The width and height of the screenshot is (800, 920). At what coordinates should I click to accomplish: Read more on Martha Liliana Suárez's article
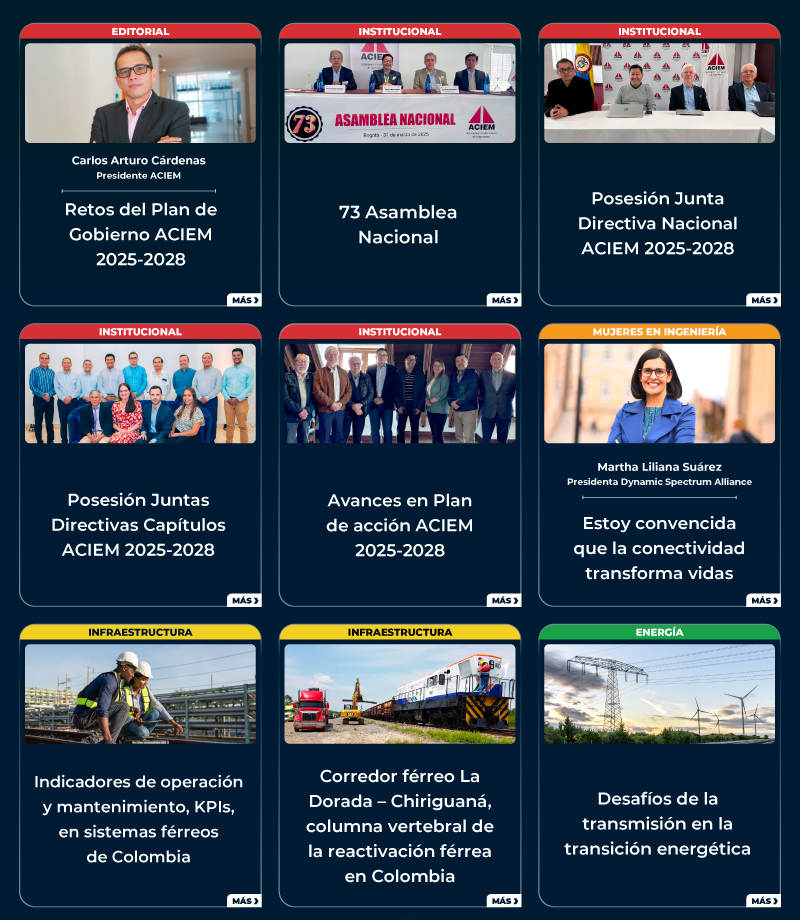(x=763, y=600)
